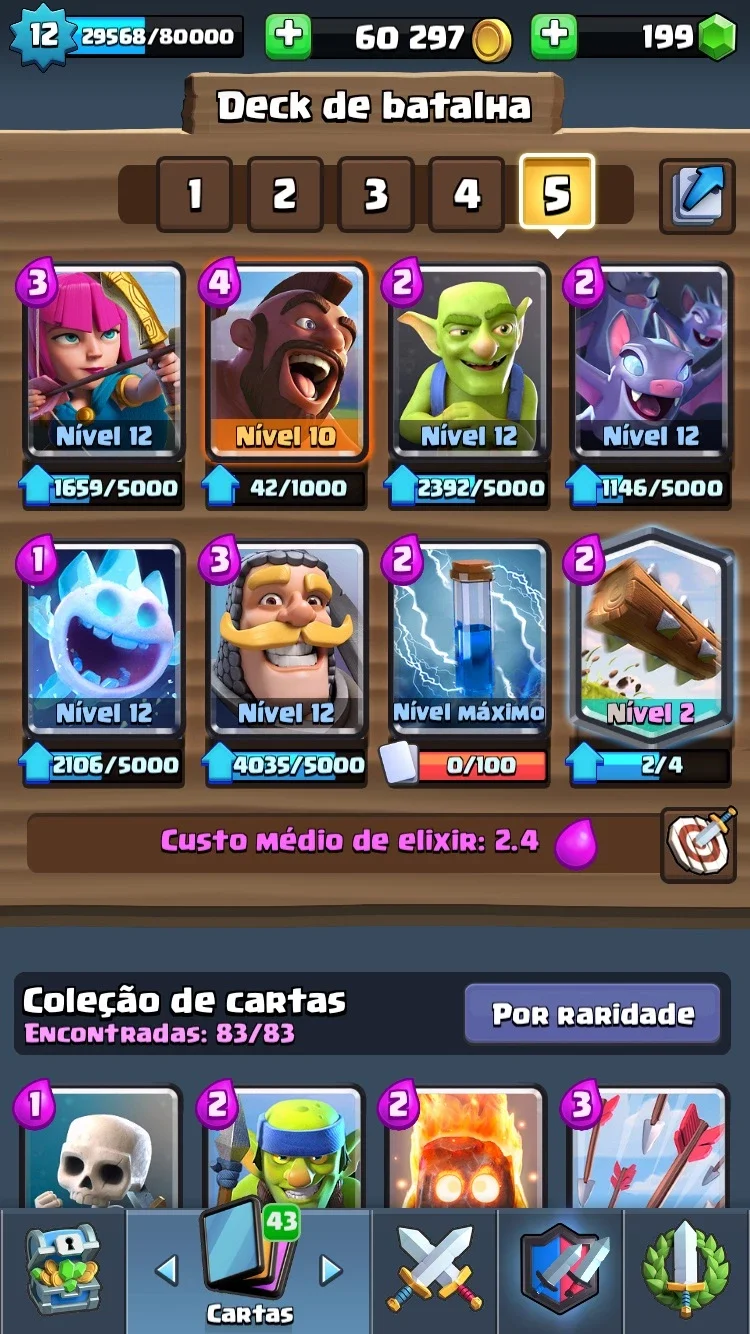
Task: Switch to deck slot 4
Action: [467, 194]
